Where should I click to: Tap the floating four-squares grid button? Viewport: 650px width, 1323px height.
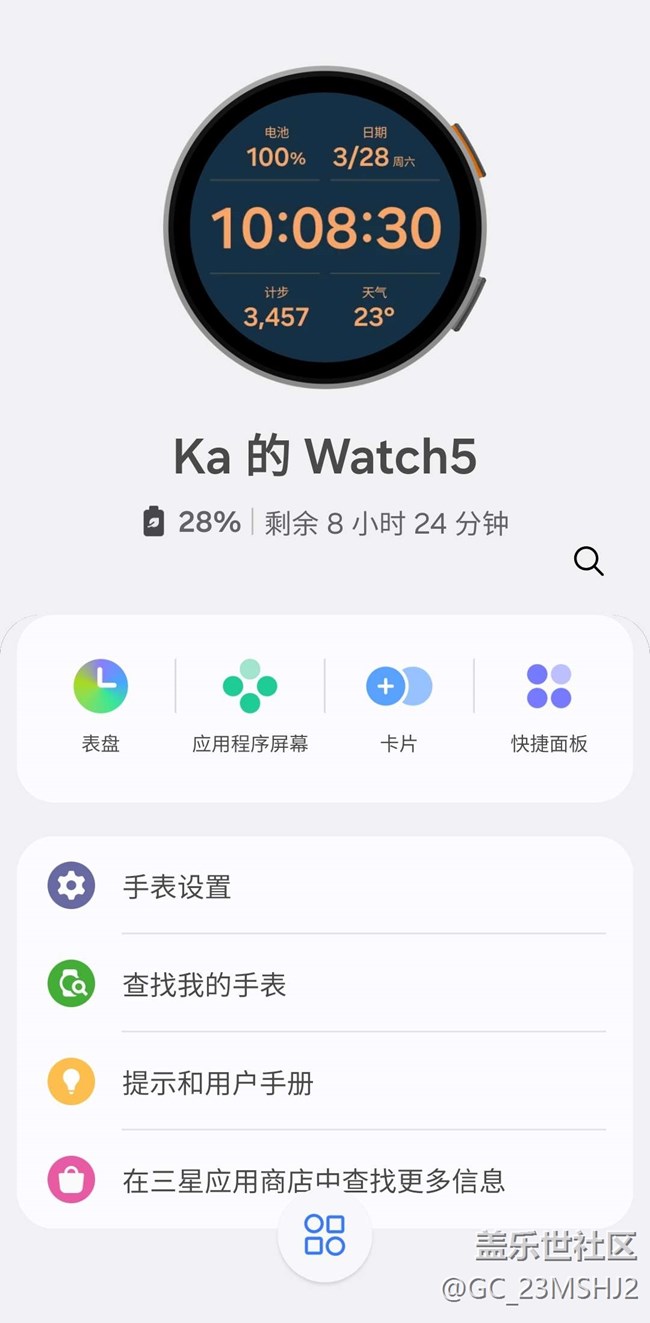[325, 1236]
